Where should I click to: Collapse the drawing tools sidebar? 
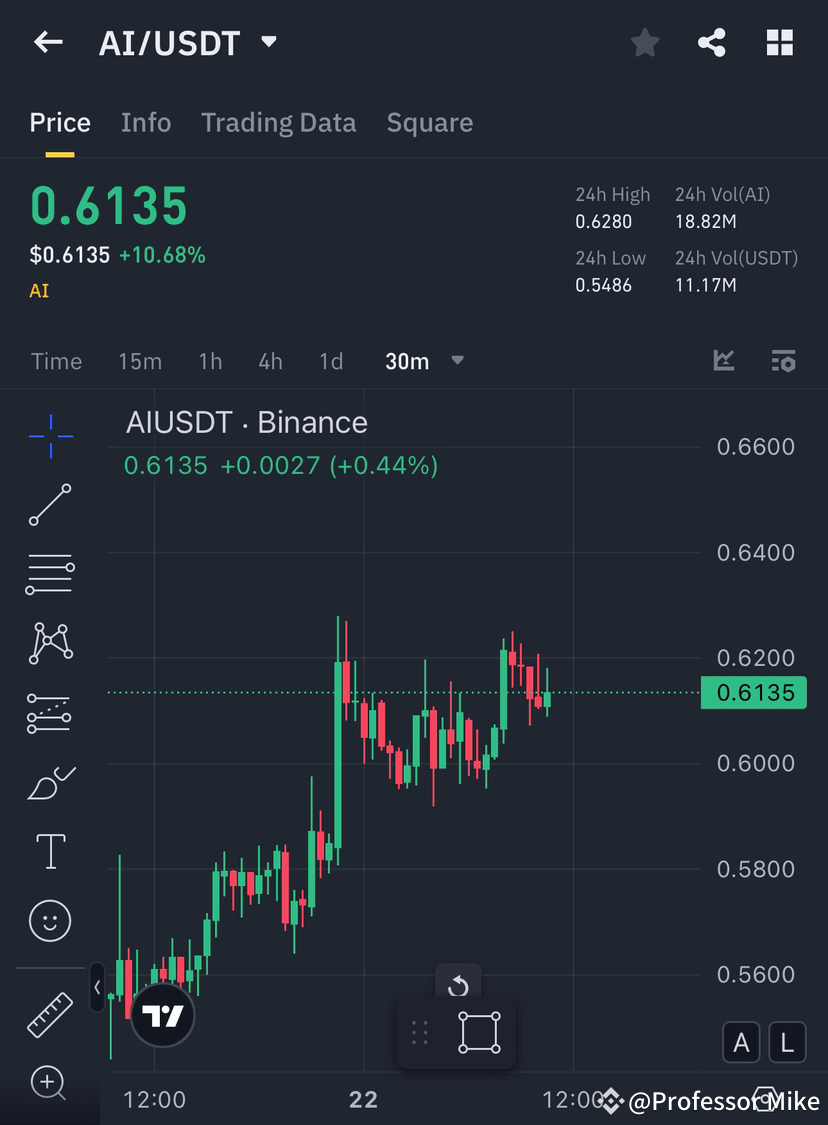96,988
